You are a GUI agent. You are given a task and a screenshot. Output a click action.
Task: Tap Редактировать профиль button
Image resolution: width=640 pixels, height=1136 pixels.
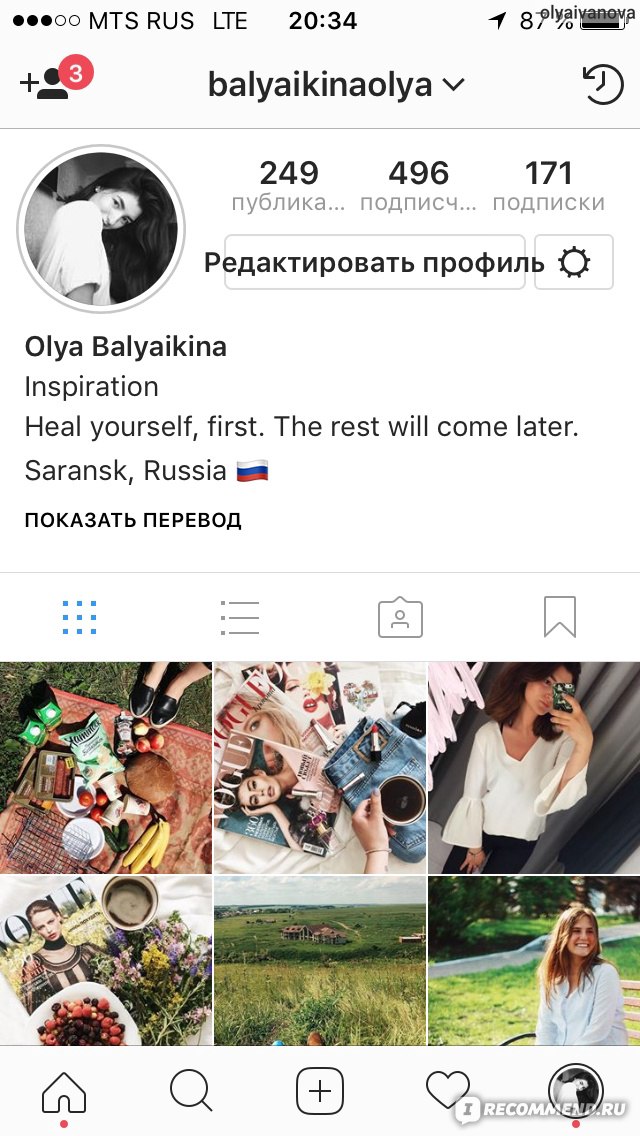[374, 263]
